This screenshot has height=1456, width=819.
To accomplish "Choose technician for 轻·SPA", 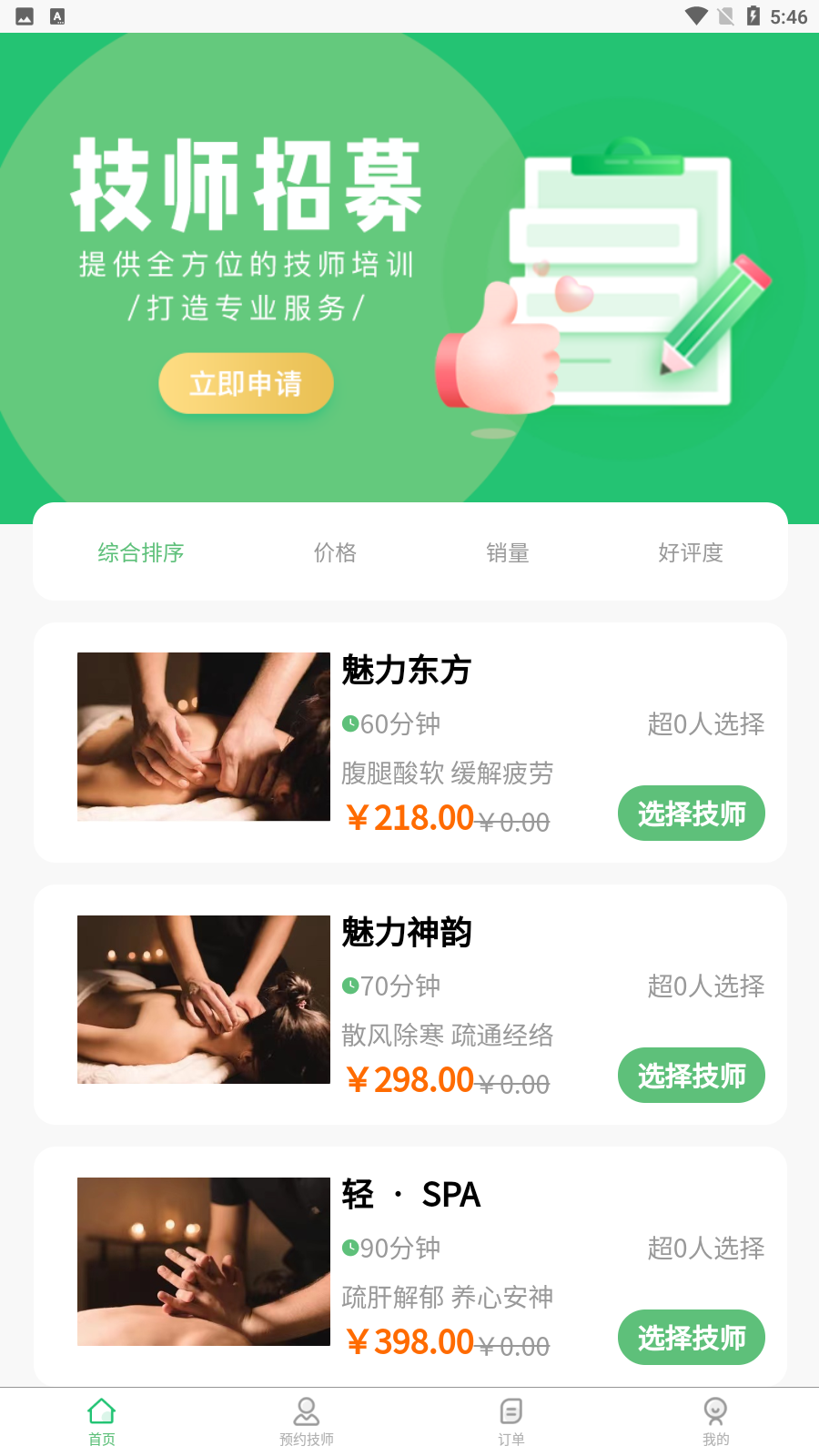I will [x=691, y=1338].
